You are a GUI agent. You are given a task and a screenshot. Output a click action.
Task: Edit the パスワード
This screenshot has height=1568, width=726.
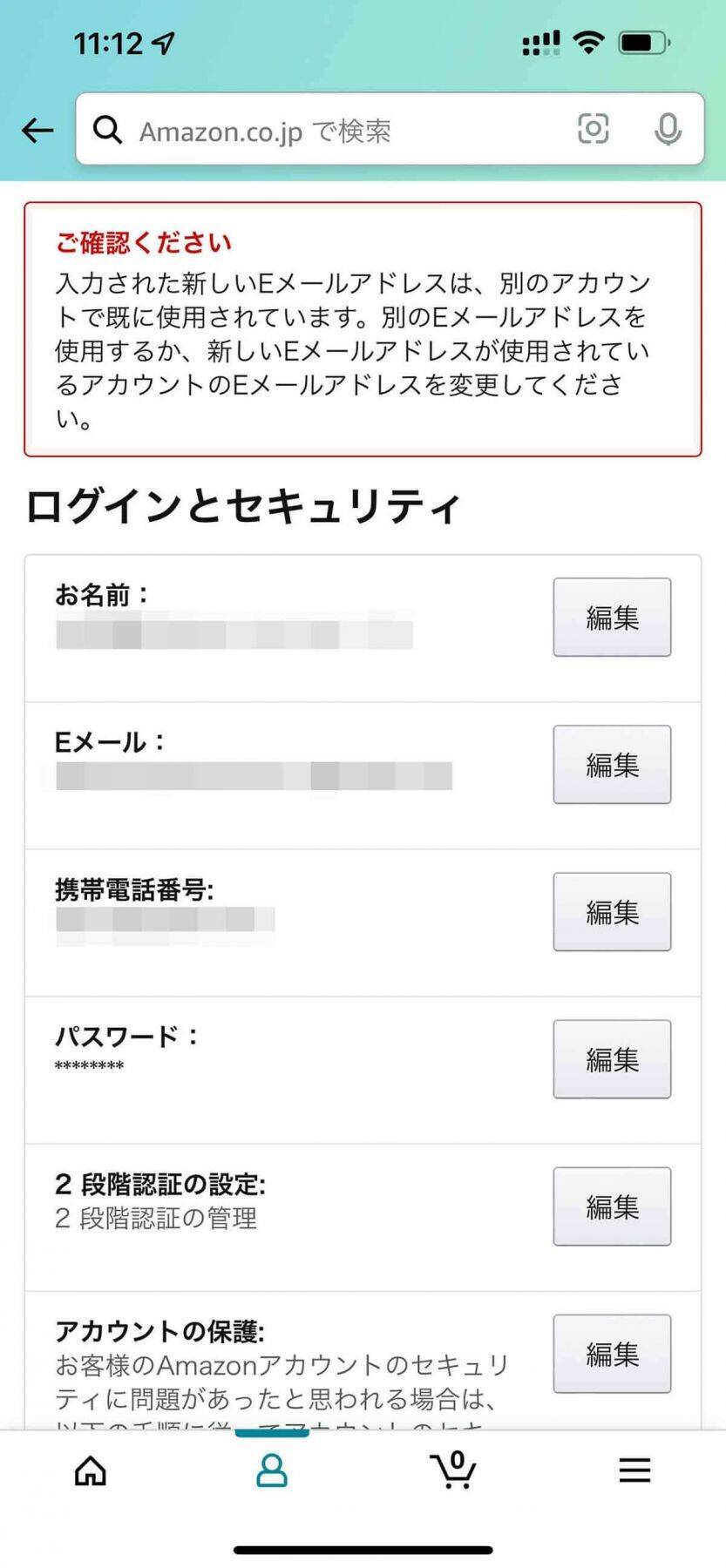[x=612, y=1058]
